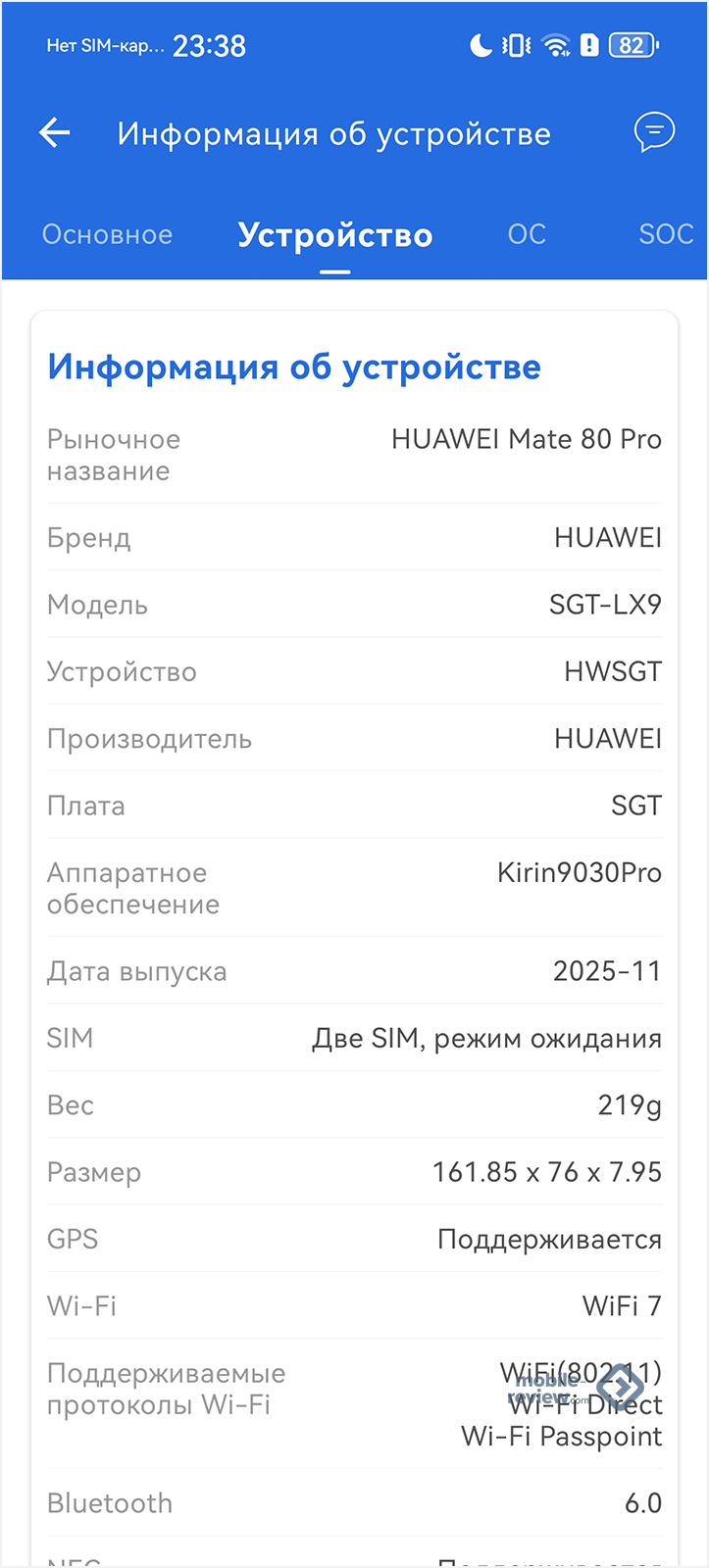Screen dimensions: 709x1568
Task: Select the Устройство tab
Action: [x=334, y=235]
